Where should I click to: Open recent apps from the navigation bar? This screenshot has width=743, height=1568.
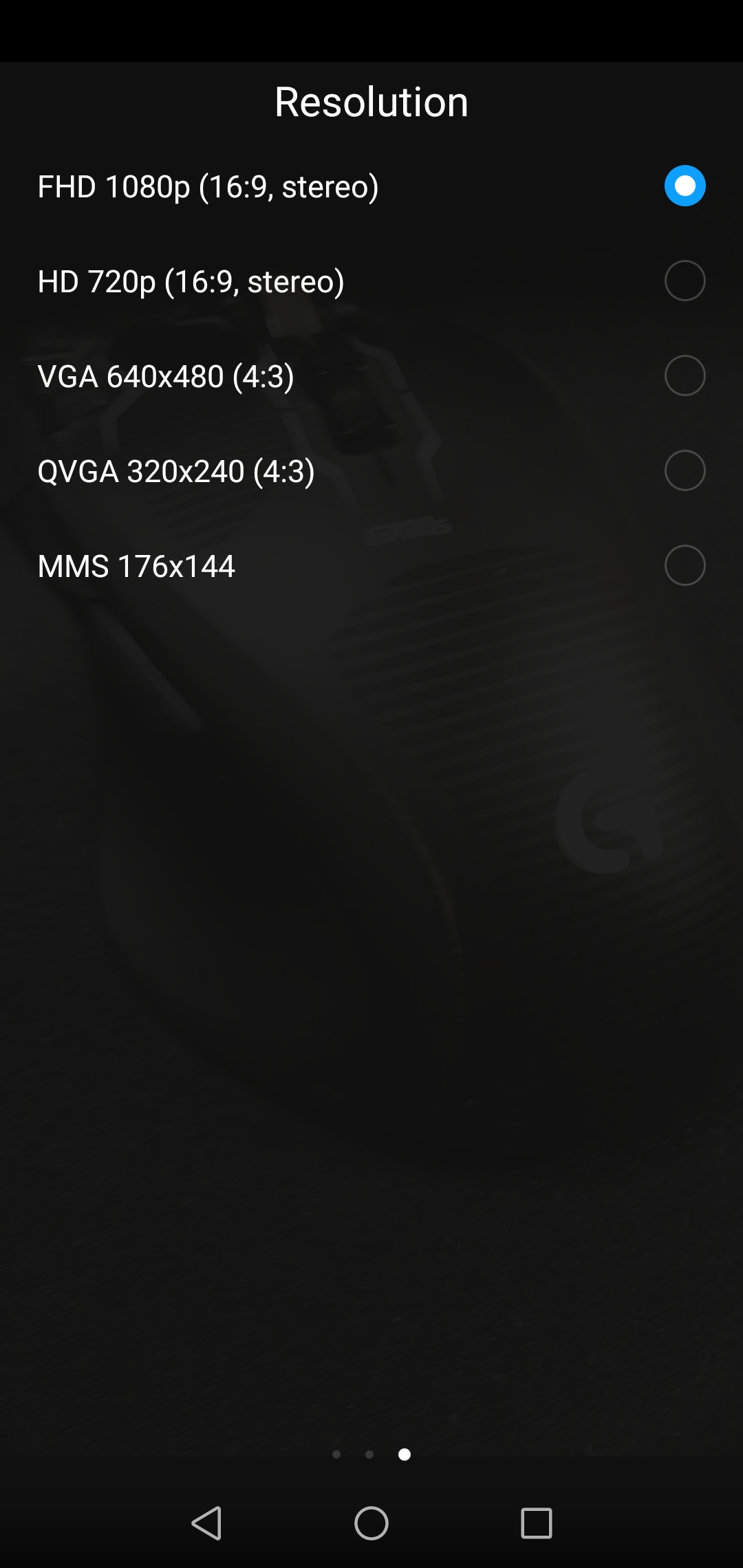[x=537, y=1523]
